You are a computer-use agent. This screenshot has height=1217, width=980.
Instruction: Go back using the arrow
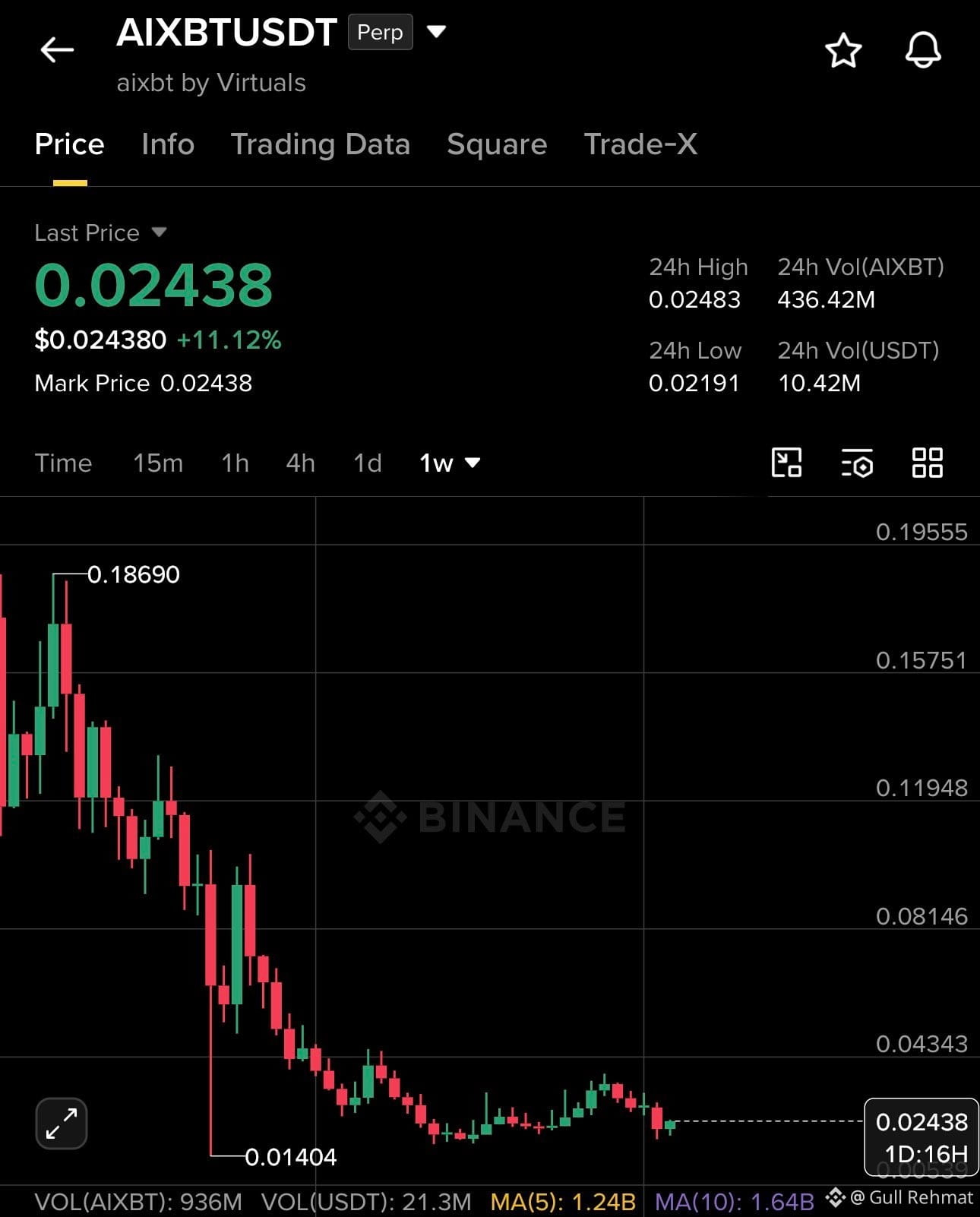click(57, 51)
